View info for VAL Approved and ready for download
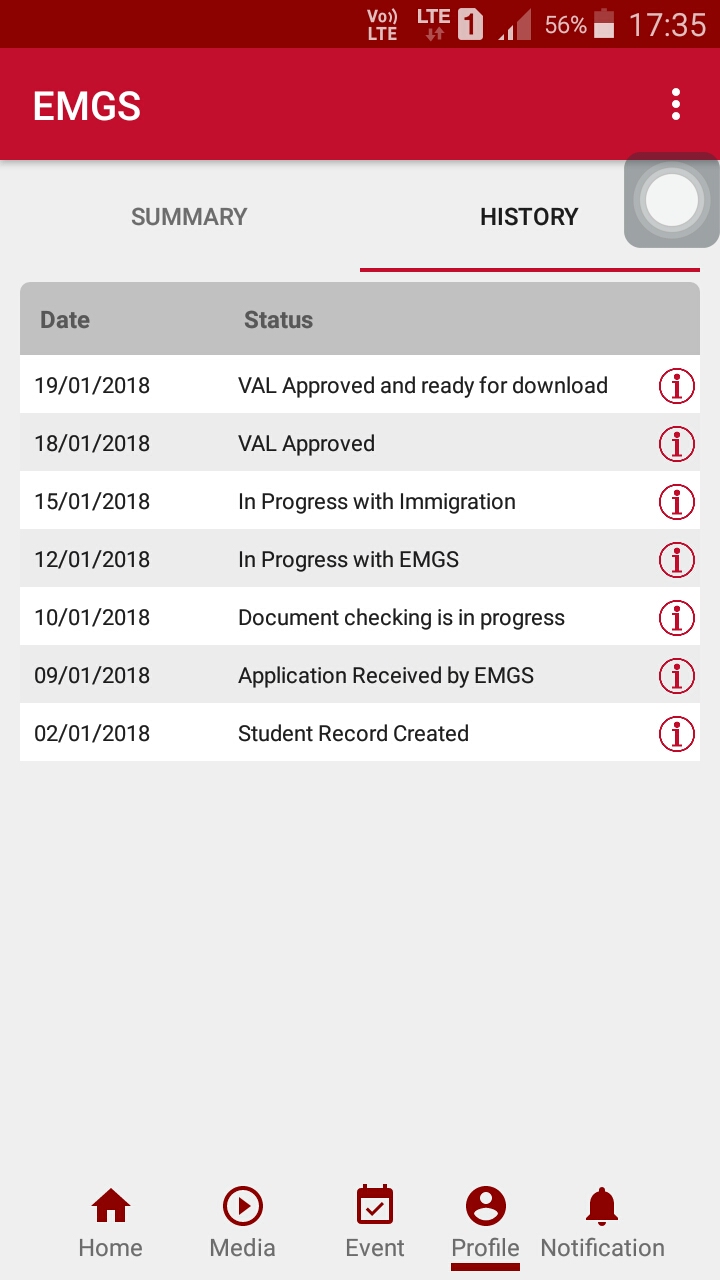 pyautogui.click(x=676, y=386)
